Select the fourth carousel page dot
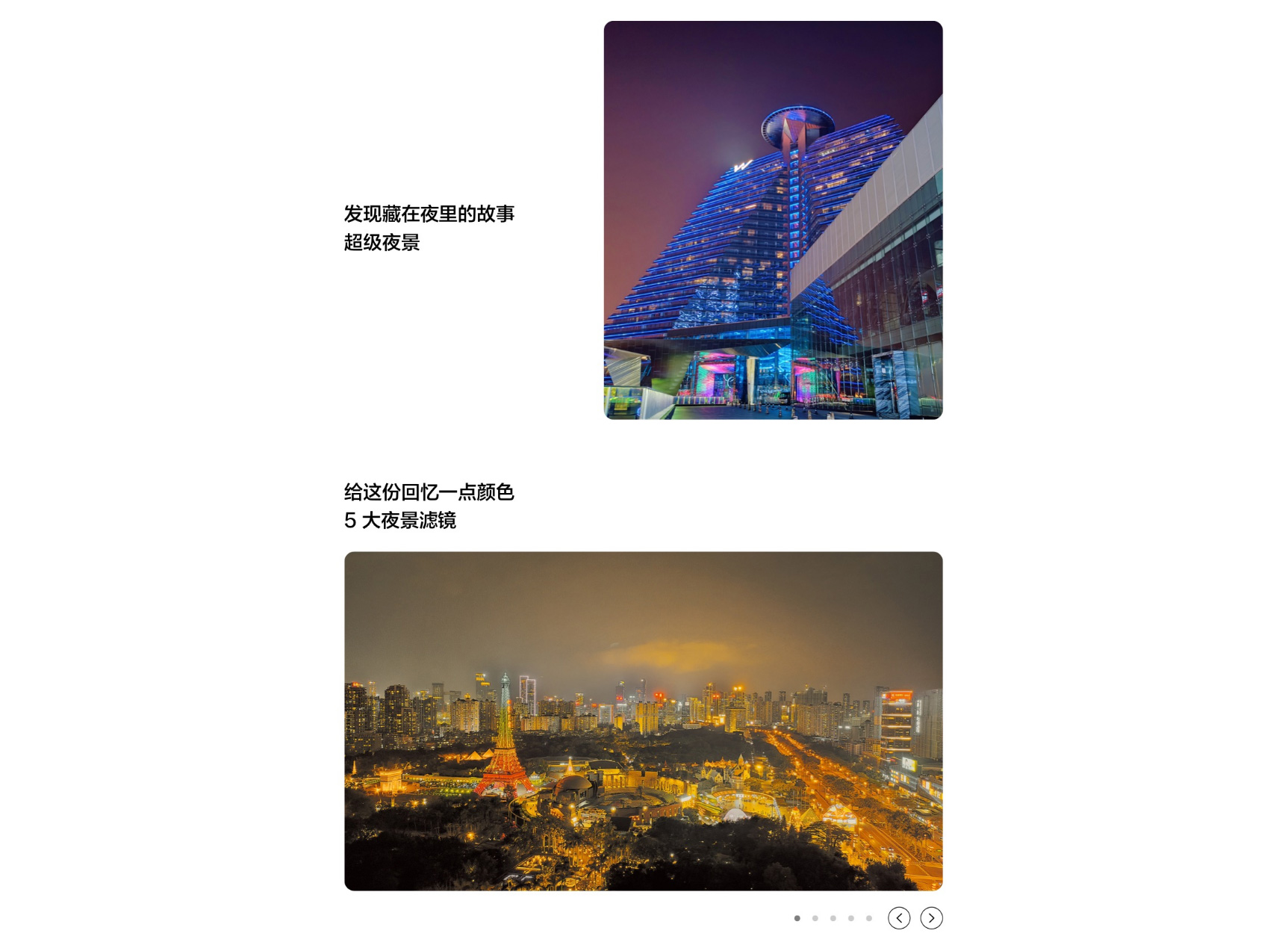This screenshot has height=948, width=1288. 851,918
